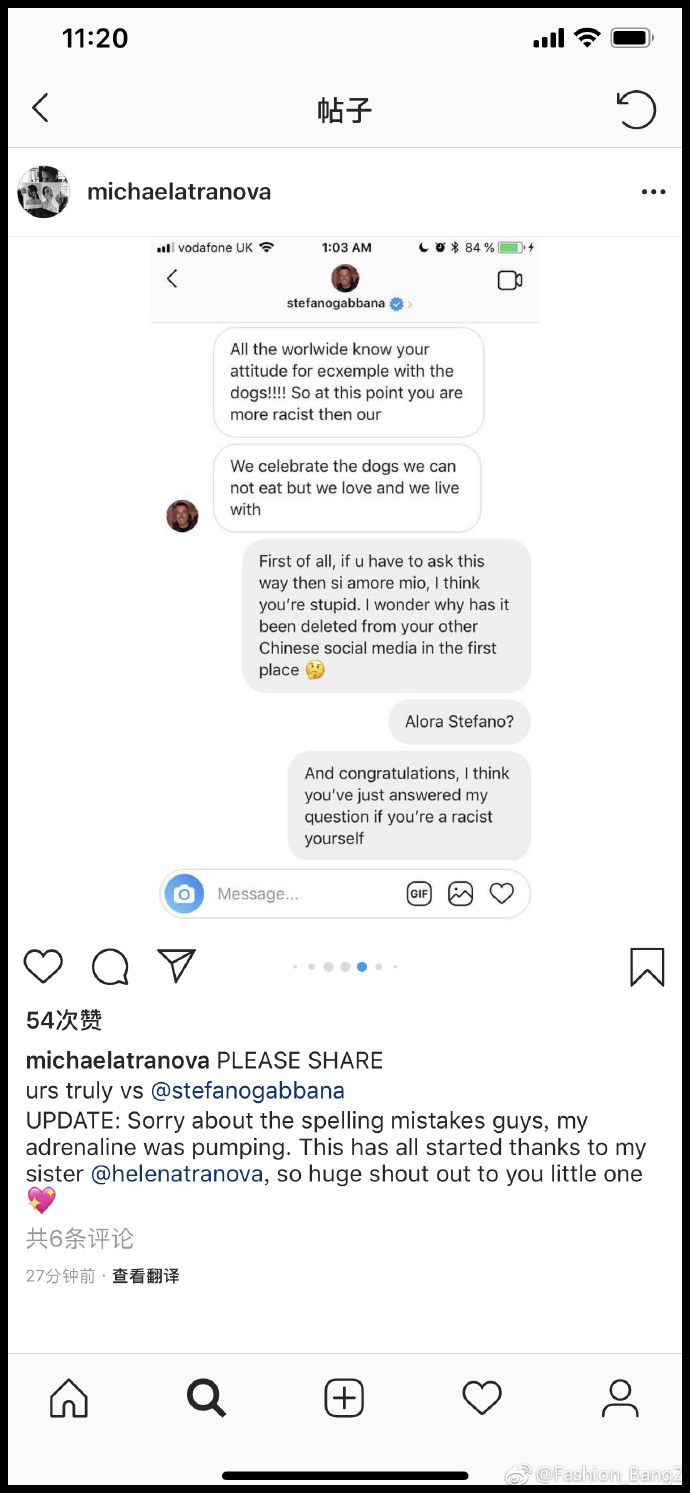Screen dimensions: 690x1493
Task: Open the post's three-dot options menu
Action: [x=653, y=192]
